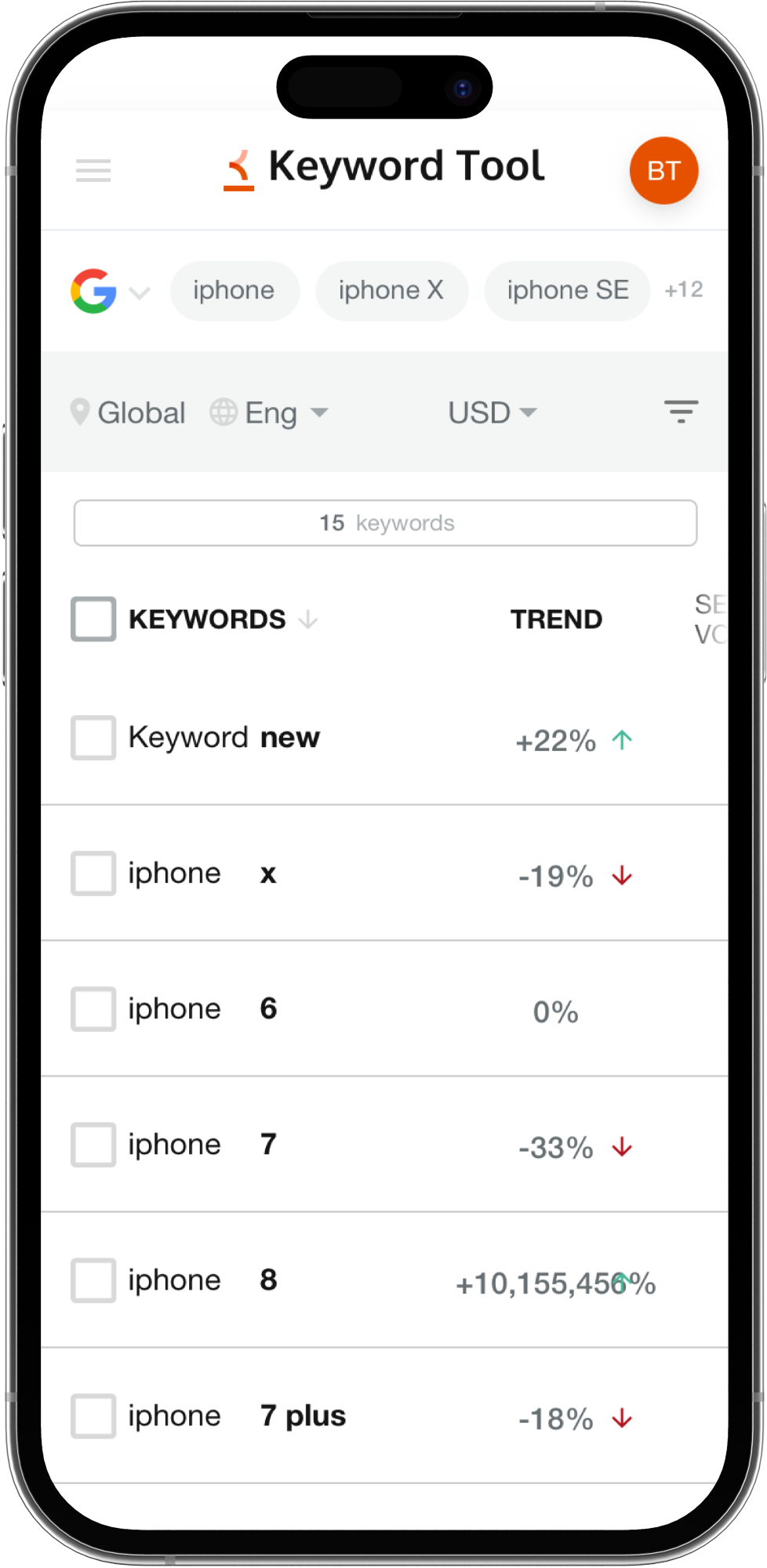Open the hamburger menu
767x1568 pixels.
point(93,170)
